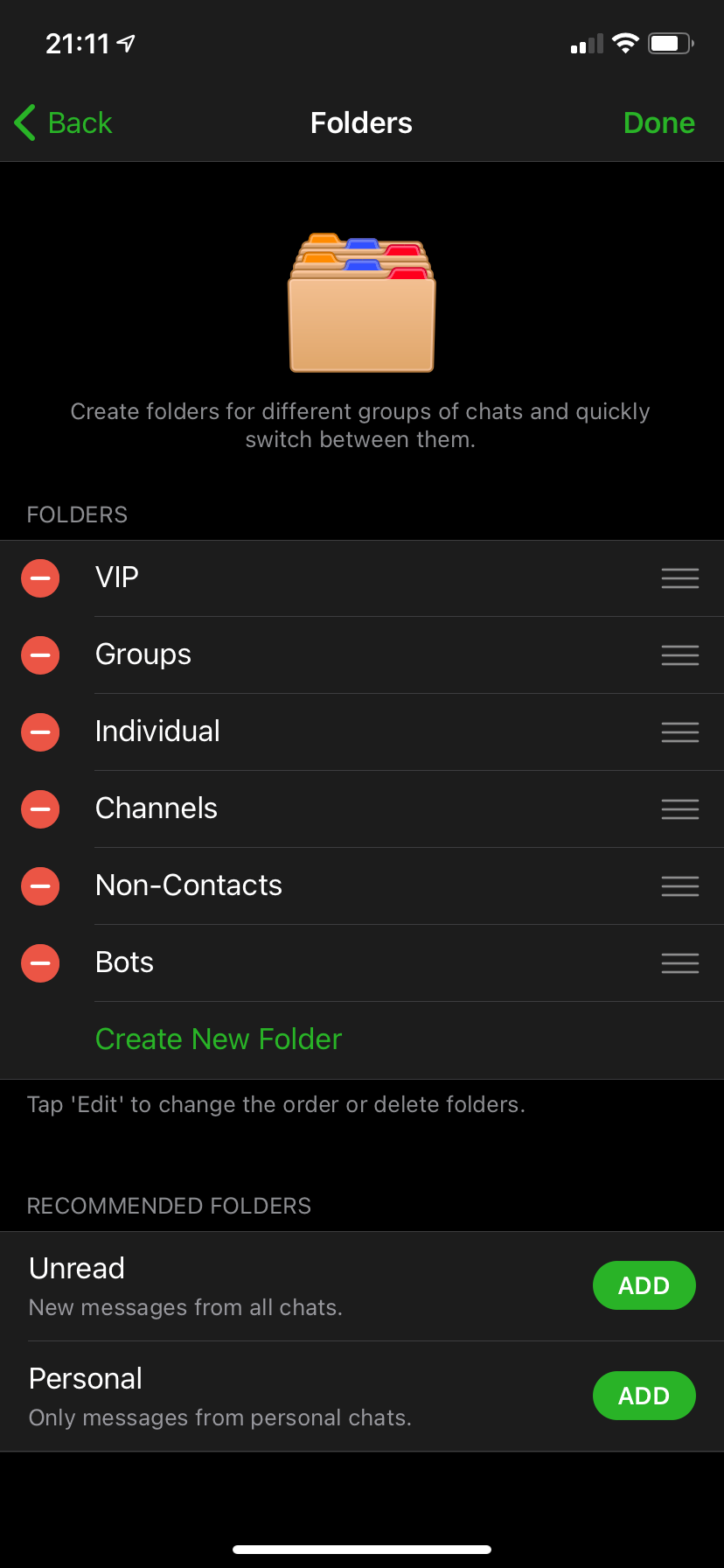Tap the delete icon beside Bots

pos(40,963)
